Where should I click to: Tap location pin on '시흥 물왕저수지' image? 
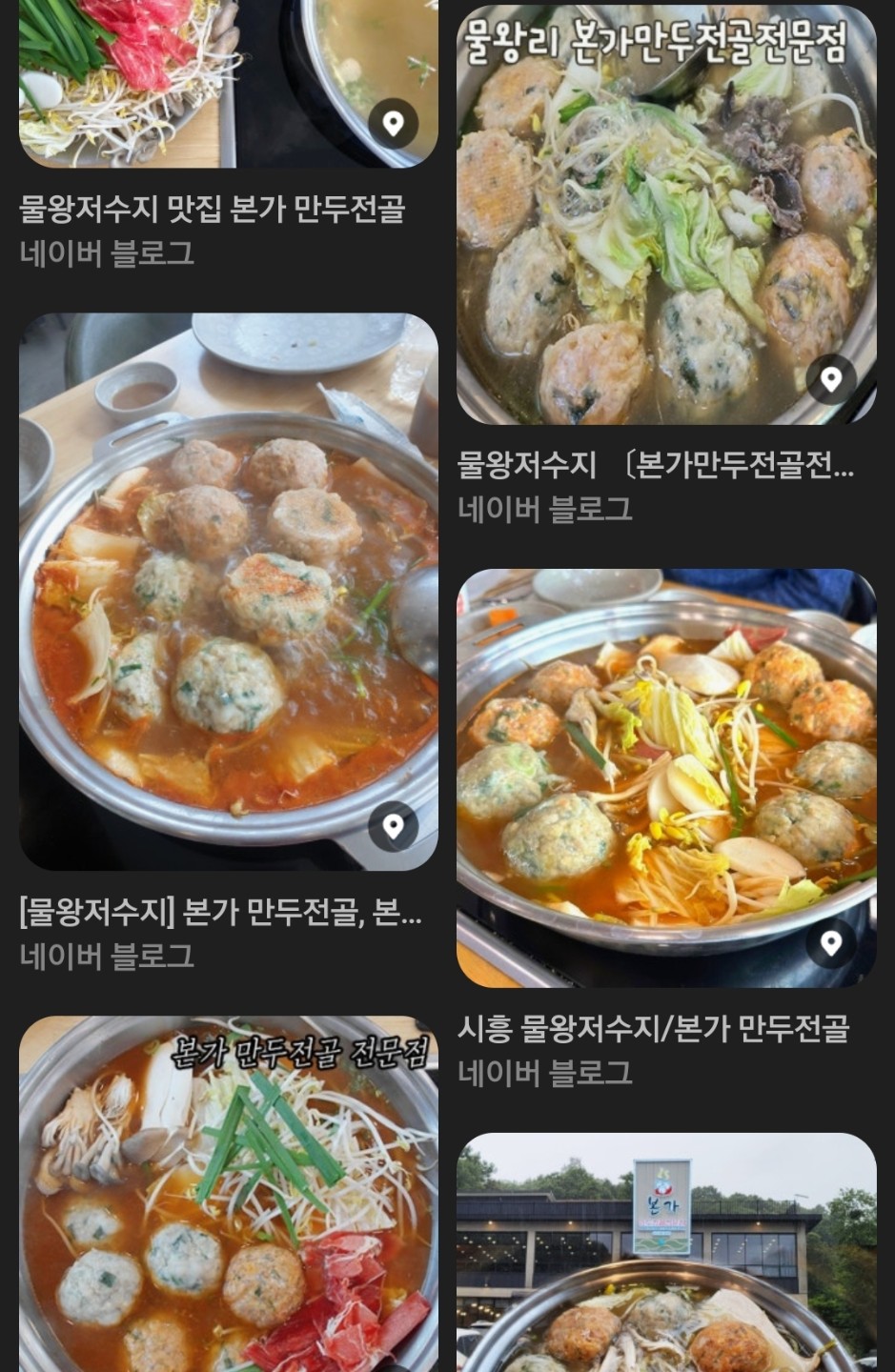[x=831, y=943]
